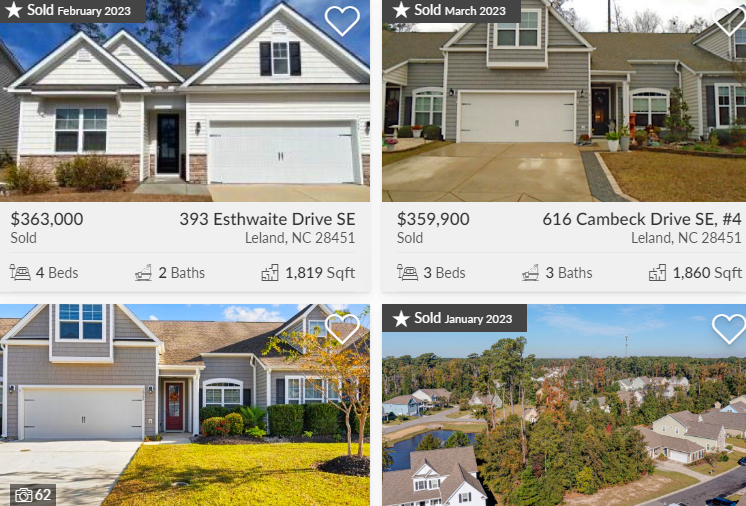View the 62 photos of the townhouse listing
The height and width of the screenshot is (506, 746).
[x=33, y=494]
